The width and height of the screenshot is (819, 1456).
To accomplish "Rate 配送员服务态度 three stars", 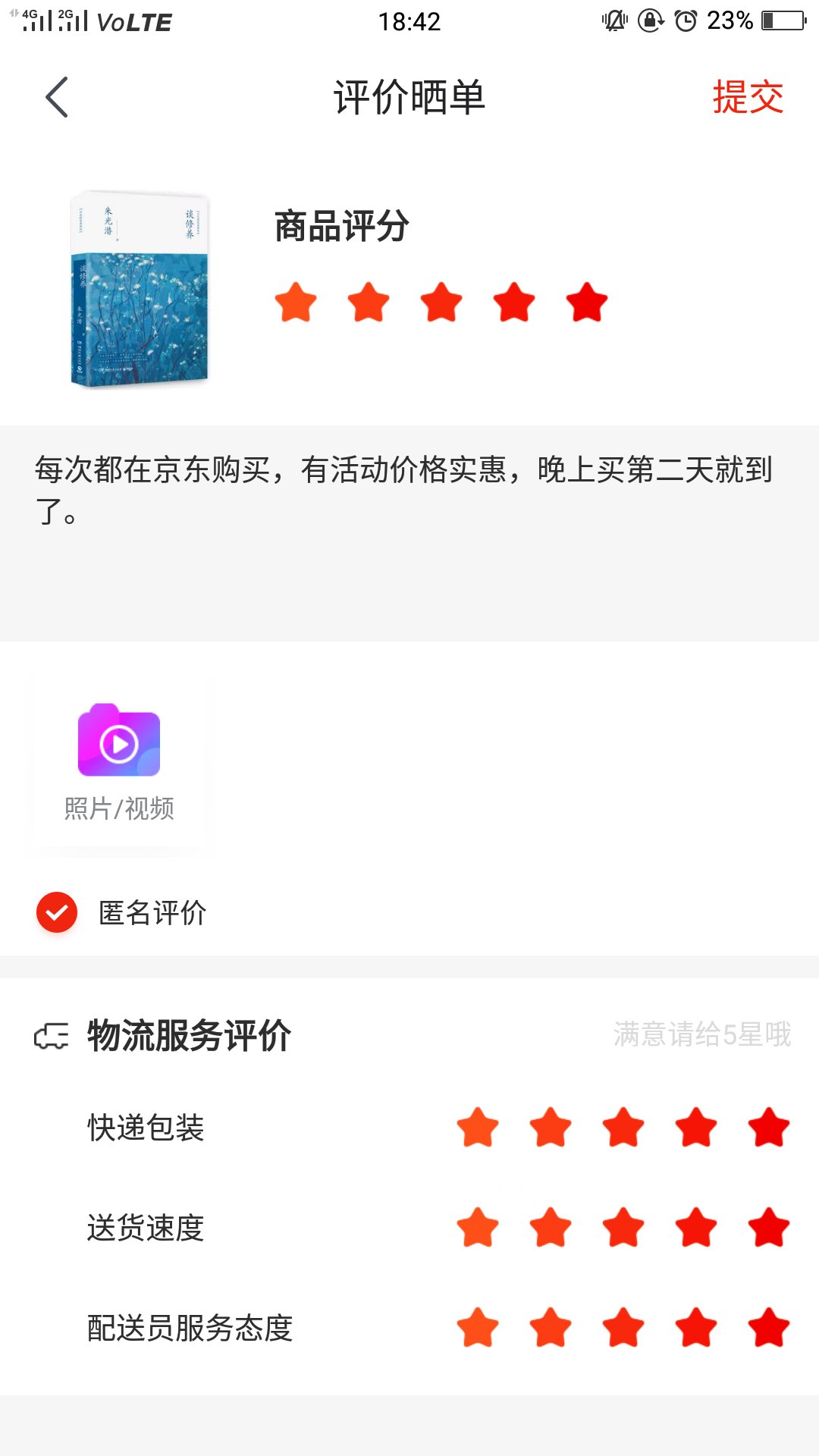I will click(623, 1328).
